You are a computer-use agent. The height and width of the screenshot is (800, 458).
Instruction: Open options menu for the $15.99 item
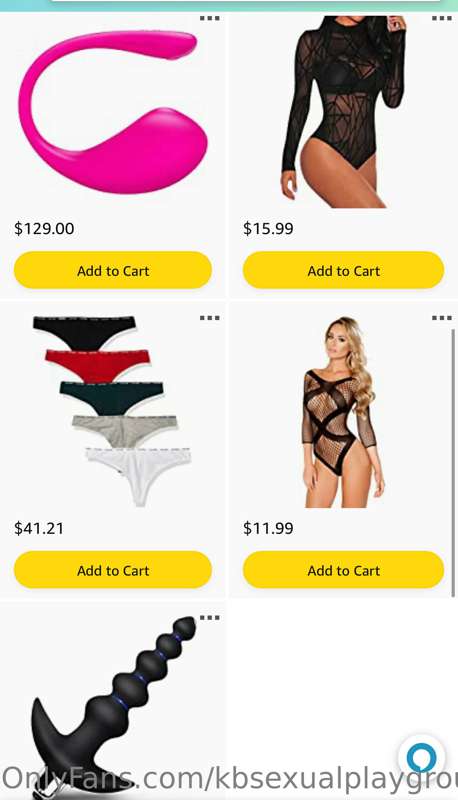point(441,18)
